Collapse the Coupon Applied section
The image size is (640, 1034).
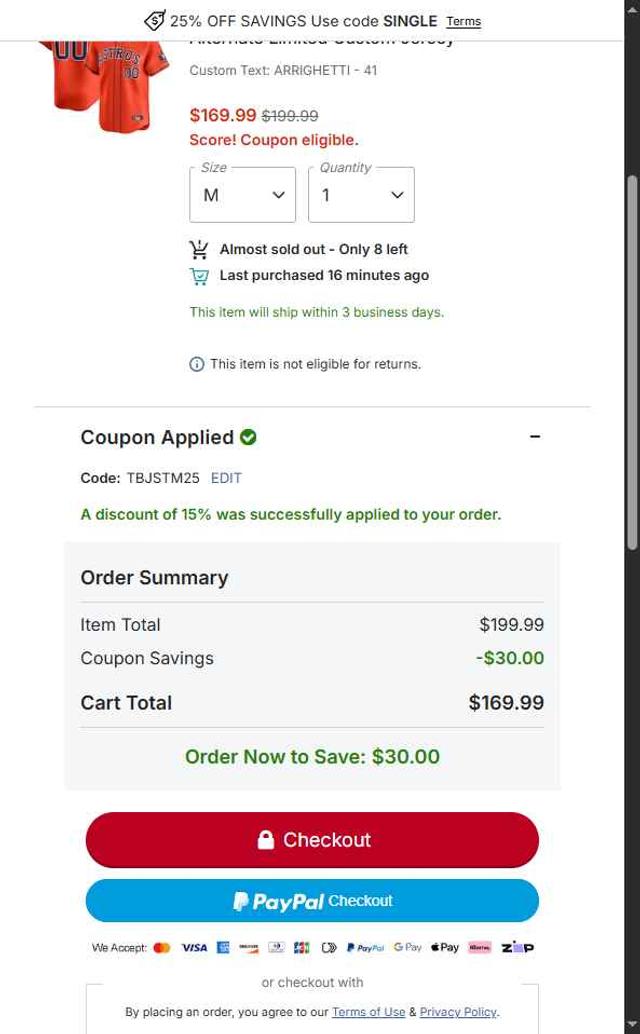click(x=535, y=437)
